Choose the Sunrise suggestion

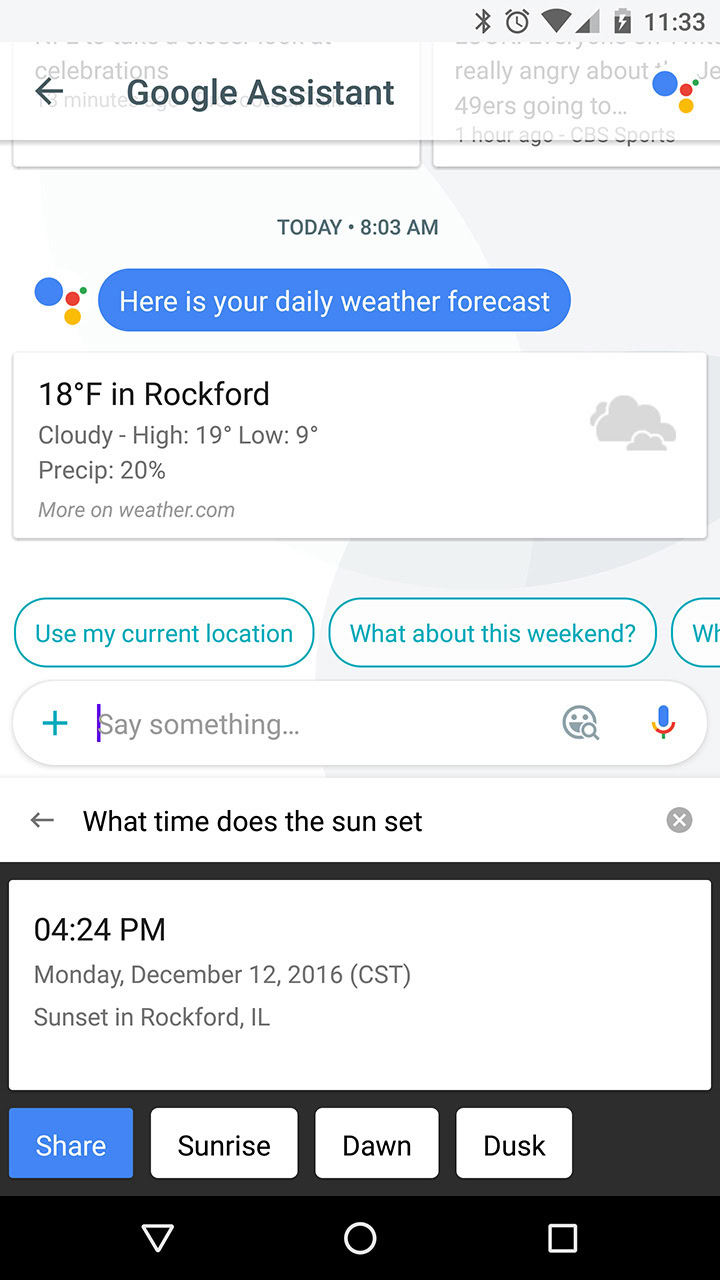point(224,1144)
